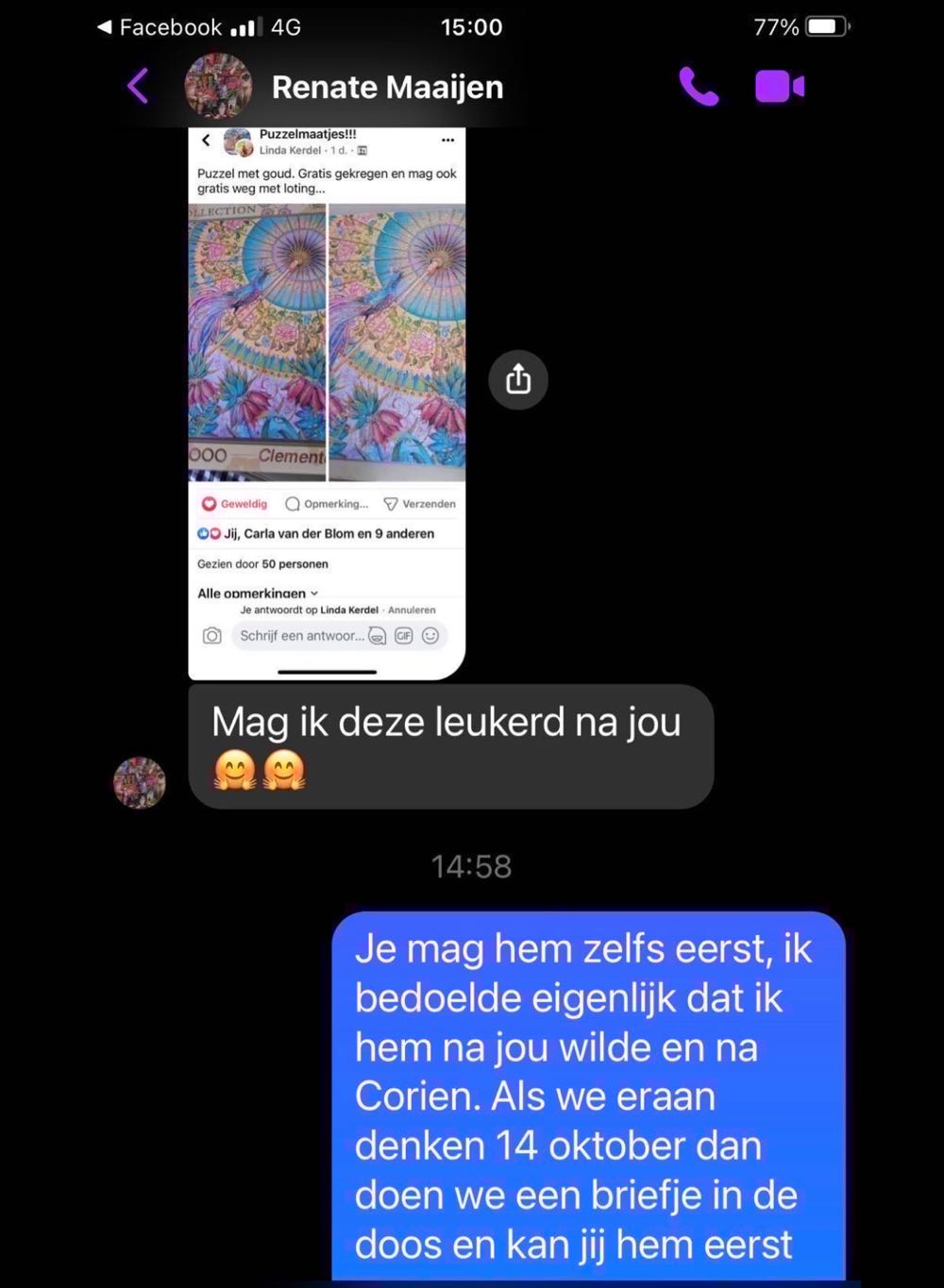Tap Renate's small avatar beside her message

140,782
